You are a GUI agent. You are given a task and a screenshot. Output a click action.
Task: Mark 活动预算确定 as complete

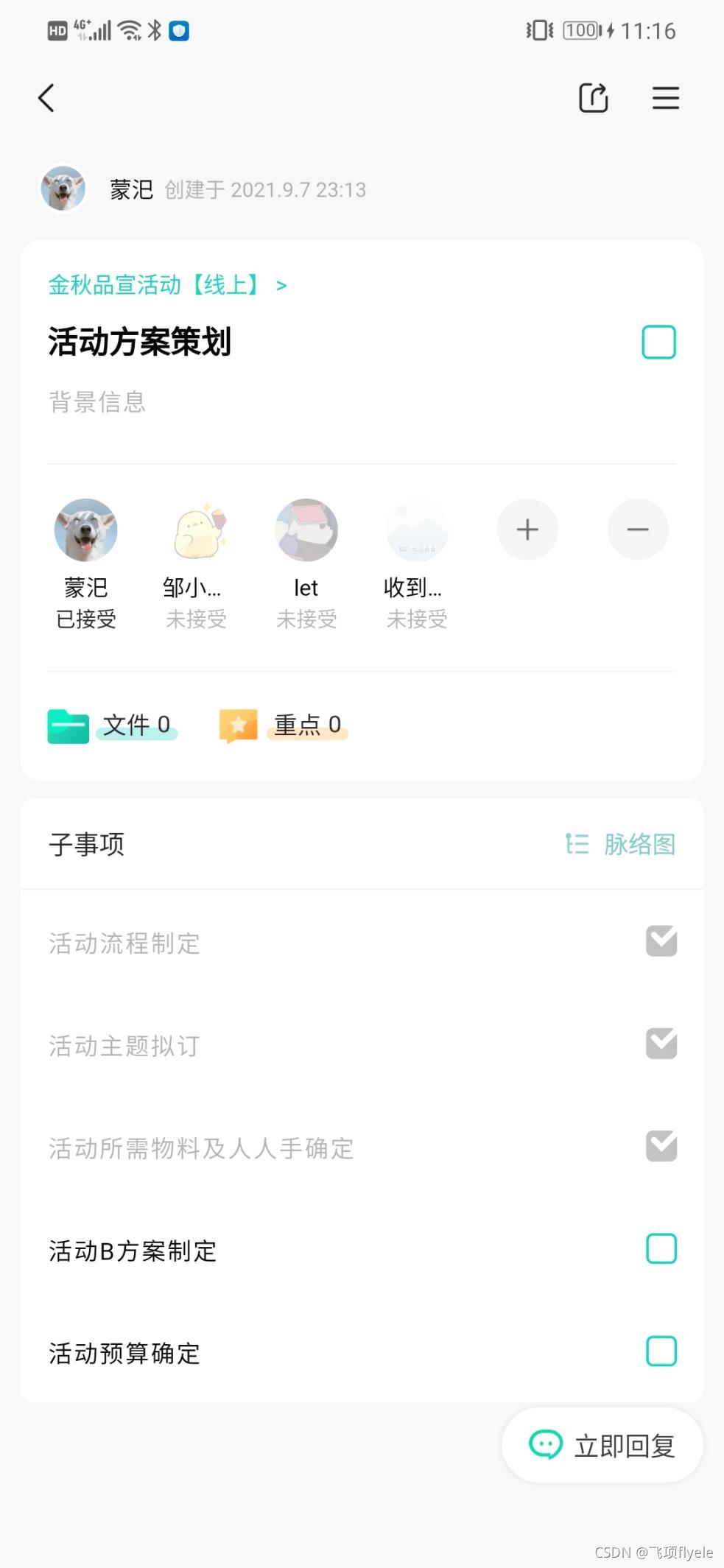[661, 1351]
